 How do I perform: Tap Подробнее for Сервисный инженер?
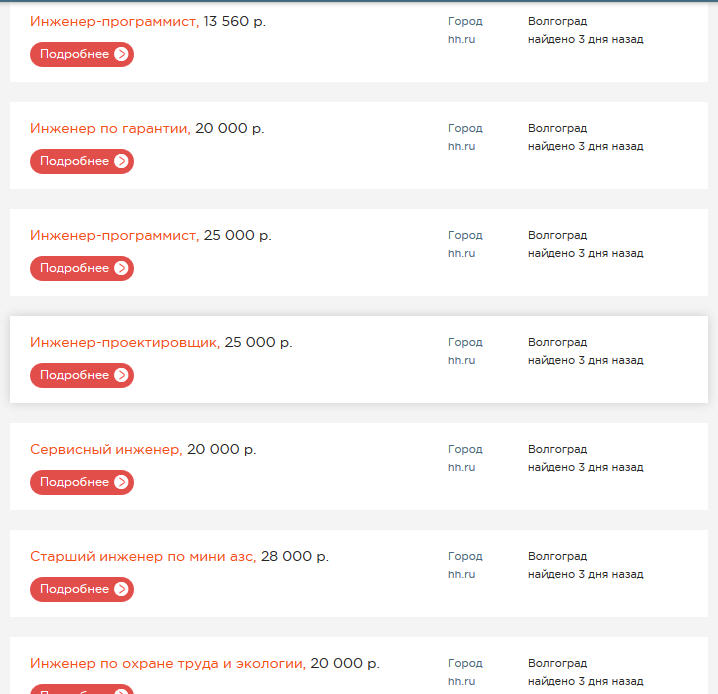click(x=81, y=482)
